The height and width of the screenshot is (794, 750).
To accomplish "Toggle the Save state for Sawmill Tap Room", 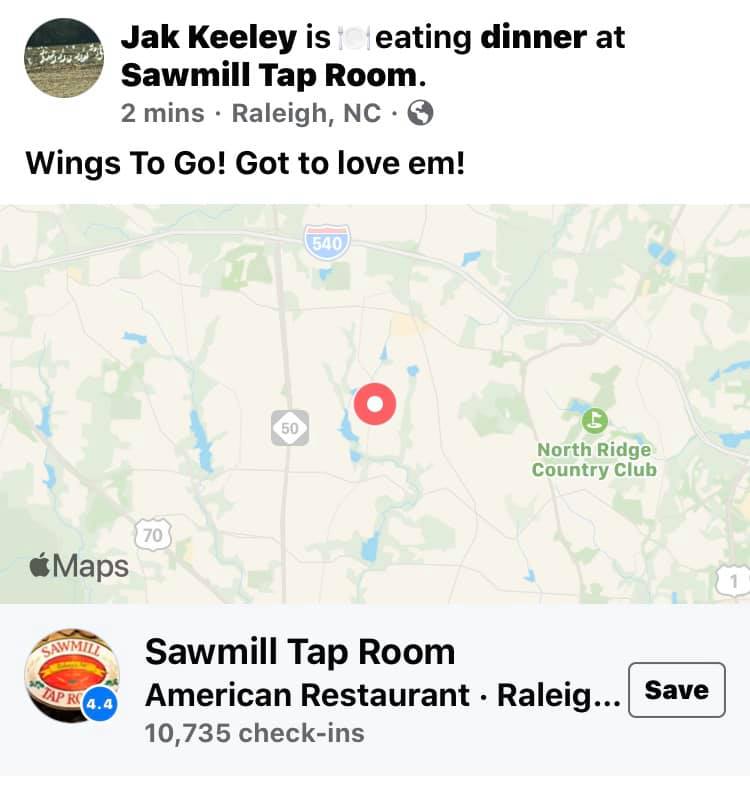I will [x=676, y=689].
